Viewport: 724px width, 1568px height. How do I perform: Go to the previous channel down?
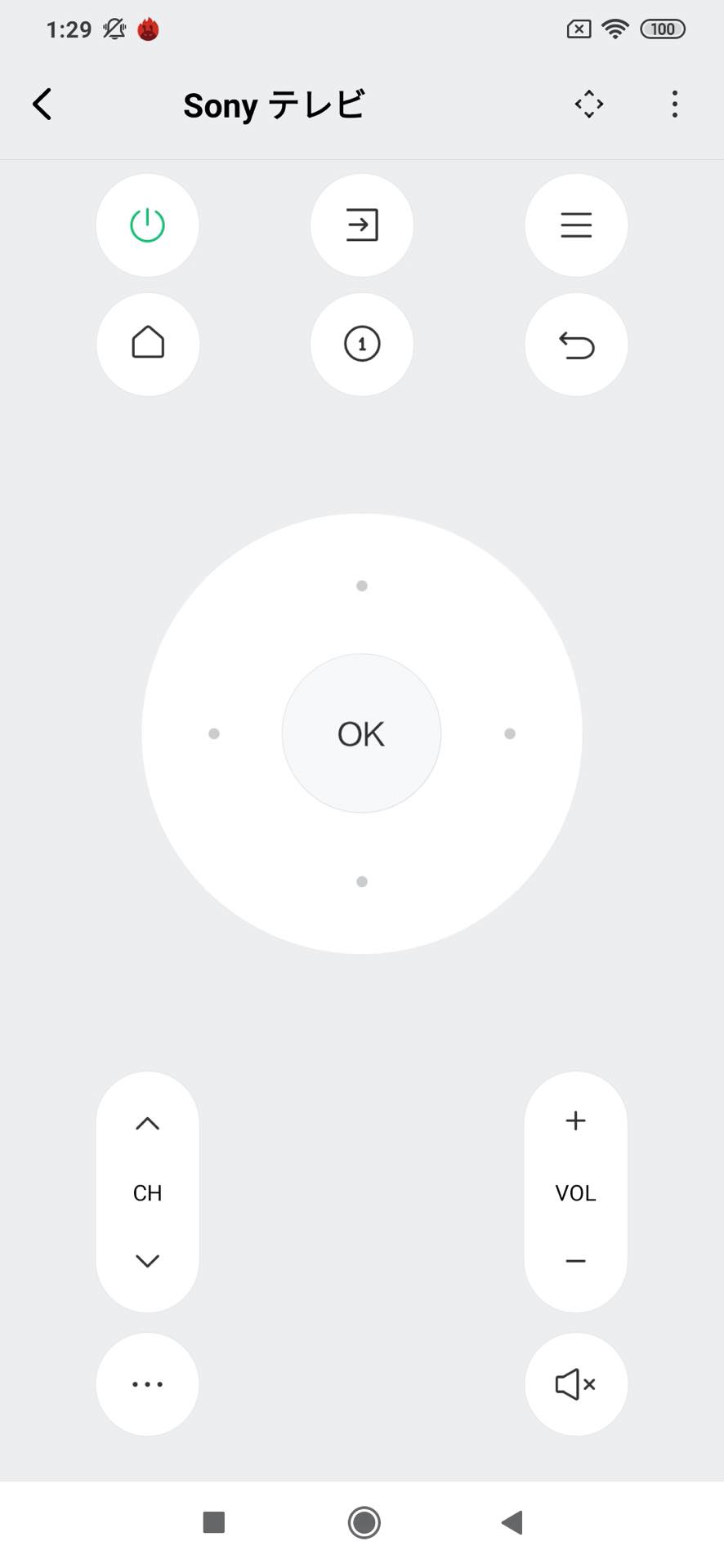point(147,1260)
